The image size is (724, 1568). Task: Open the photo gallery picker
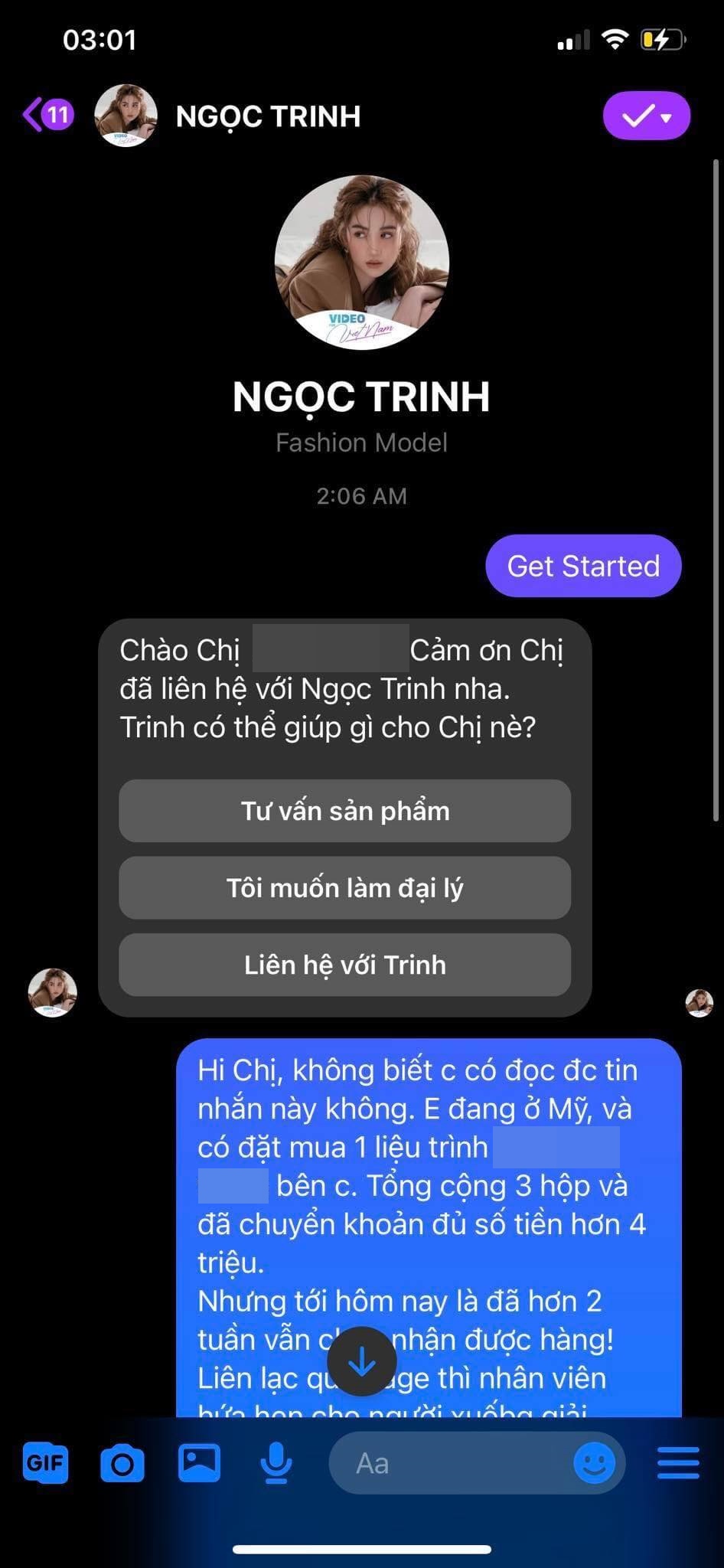pos(199,1463)
